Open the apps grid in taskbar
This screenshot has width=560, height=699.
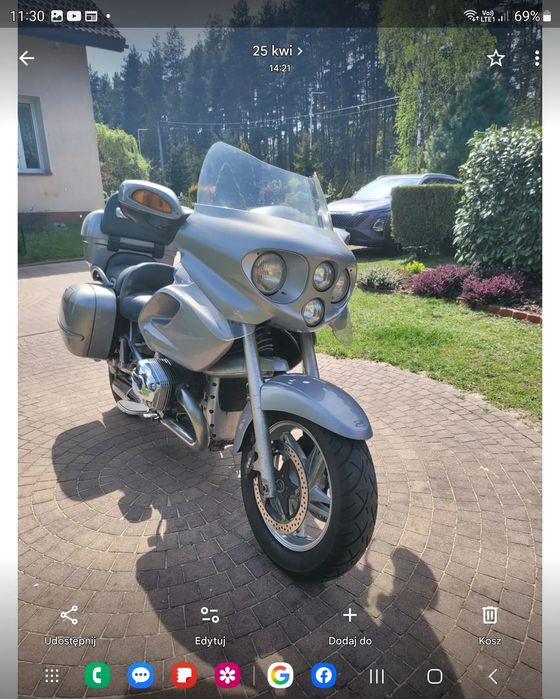pyautogui.click(x=52, y=676)
